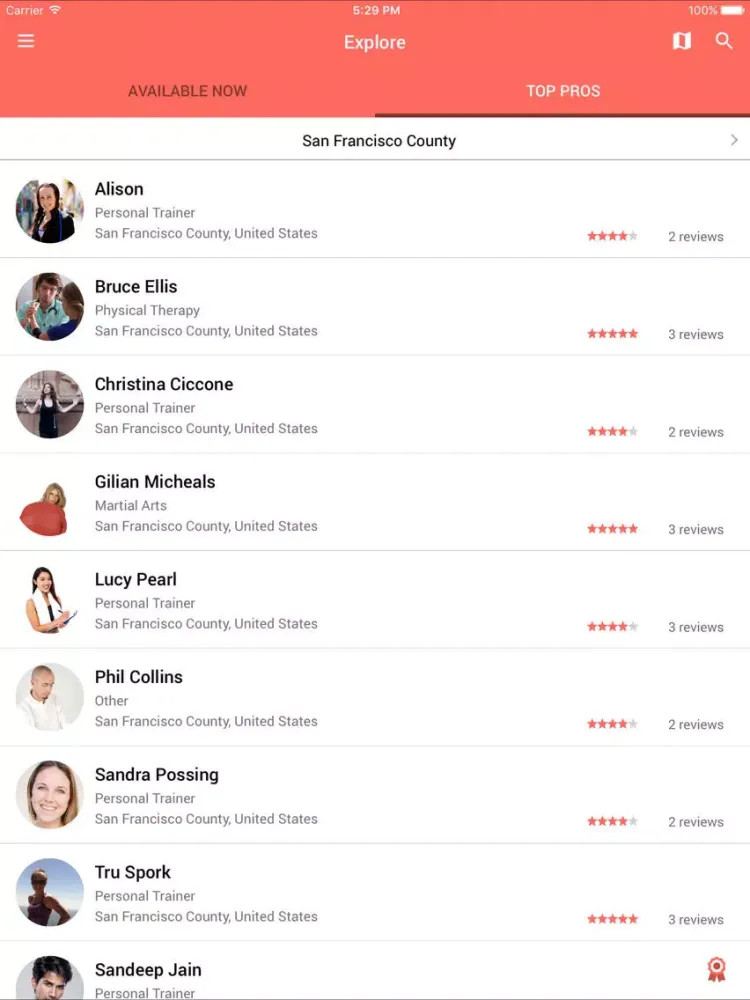Switch to the Available Now tab
The height and width of the screenshot is (1000, 750).
[x=187, y=91]
